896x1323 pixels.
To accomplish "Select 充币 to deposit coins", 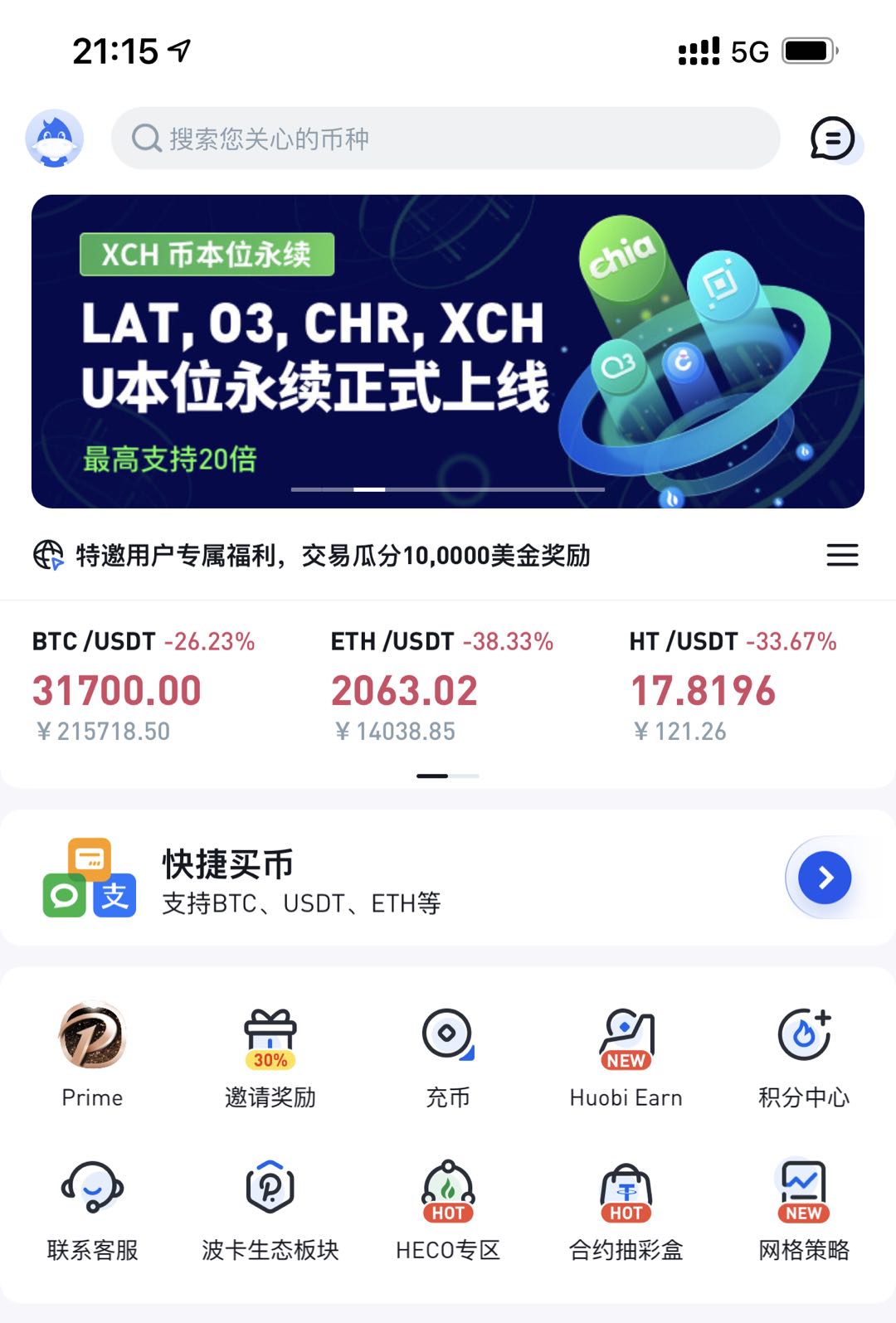I will [448, 1053].
